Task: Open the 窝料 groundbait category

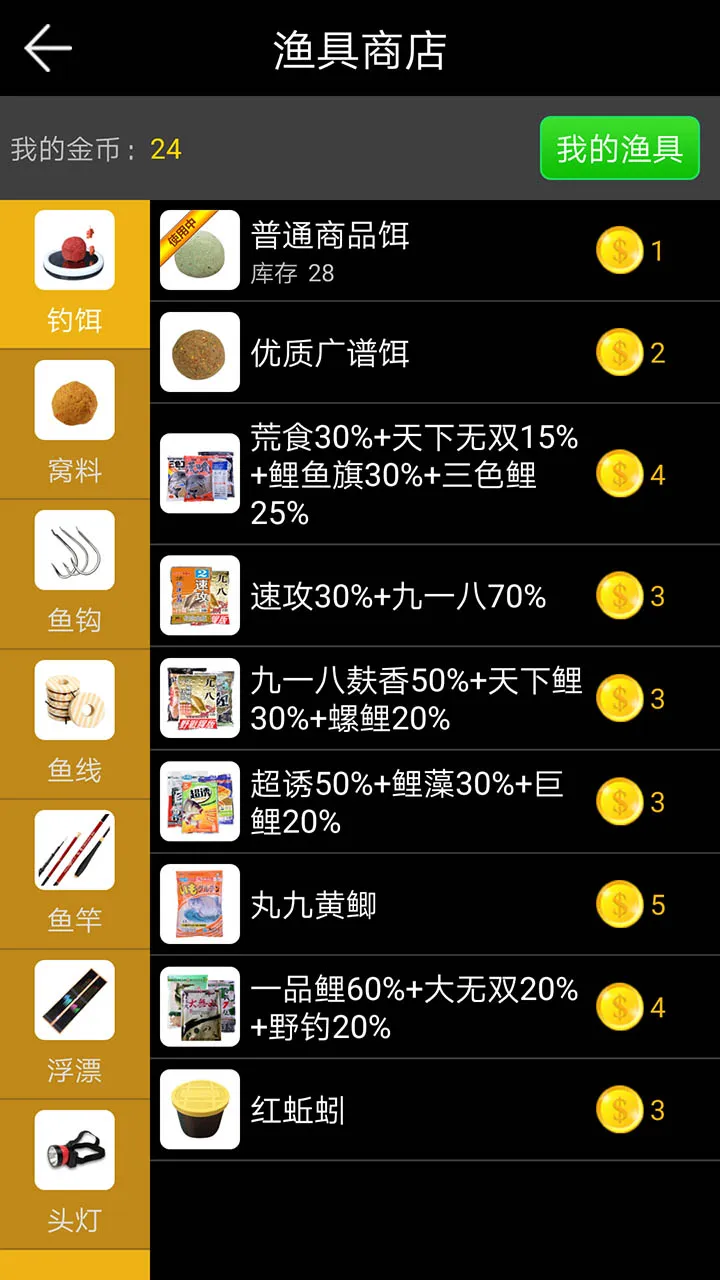Action: pos(74,401)
